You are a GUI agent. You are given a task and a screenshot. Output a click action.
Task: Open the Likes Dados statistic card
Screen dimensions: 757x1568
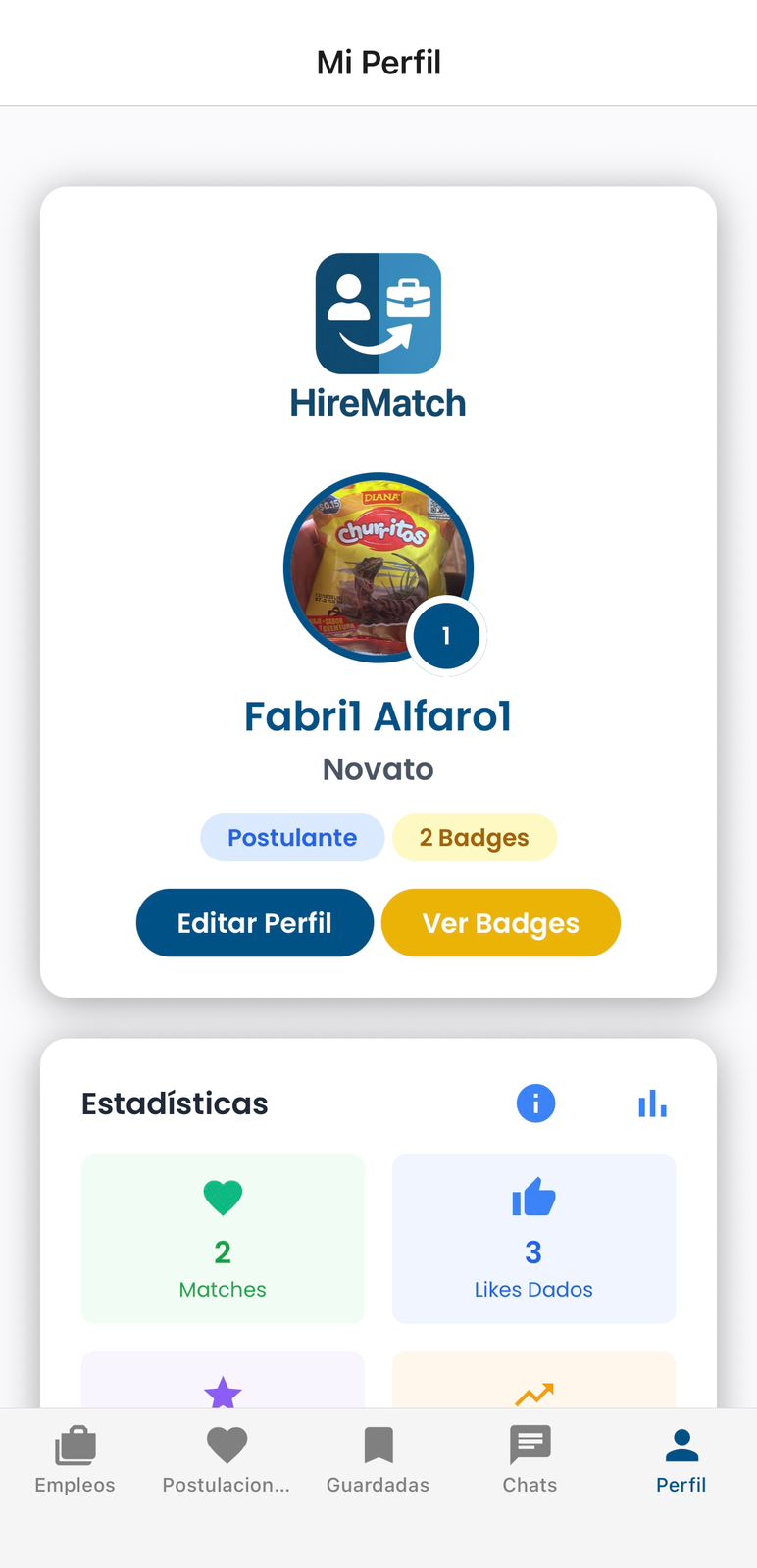click(533, 1239)
